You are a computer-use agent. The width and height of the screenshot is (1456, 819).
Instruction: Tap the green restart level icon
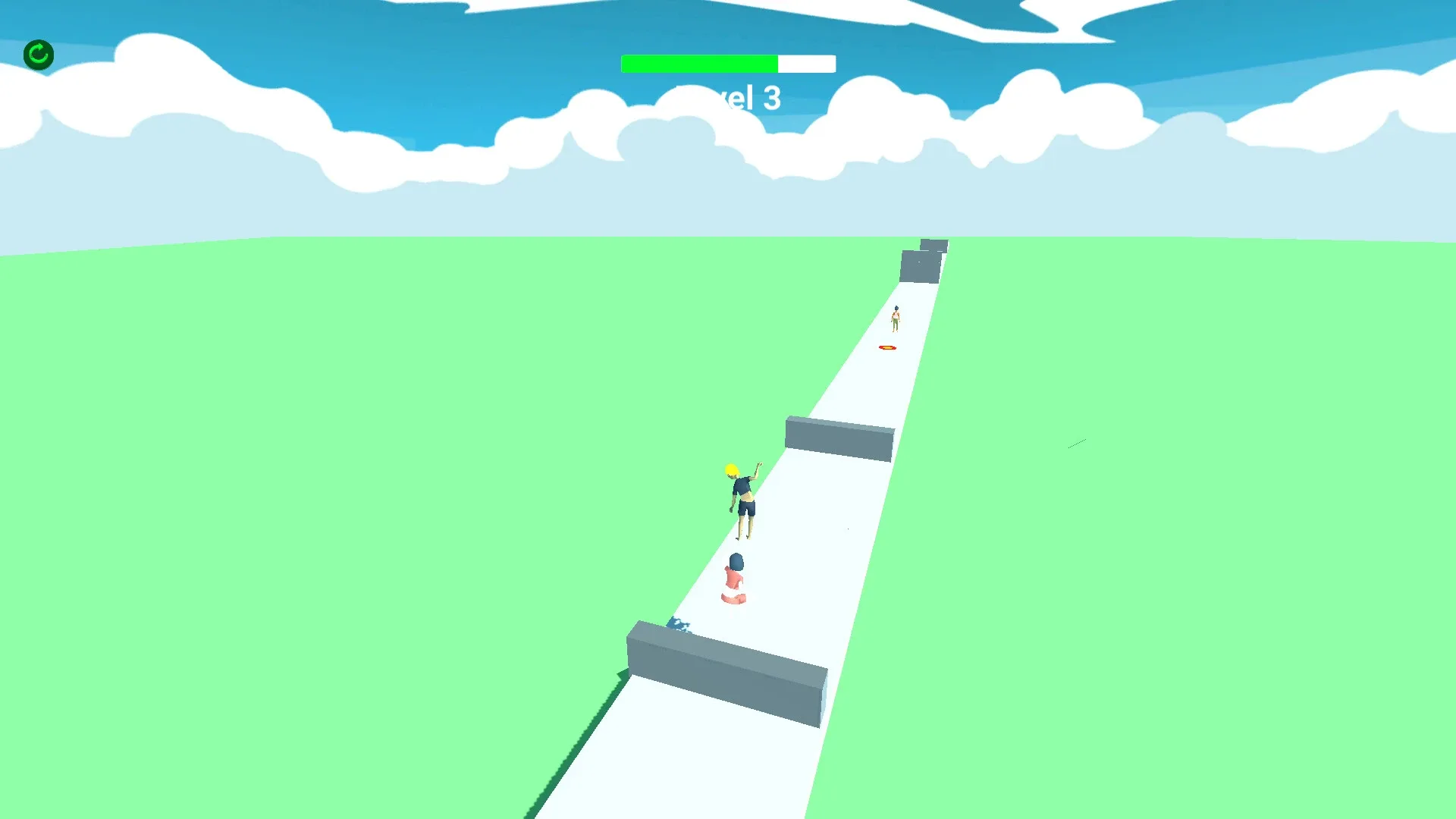click(39, 55)
